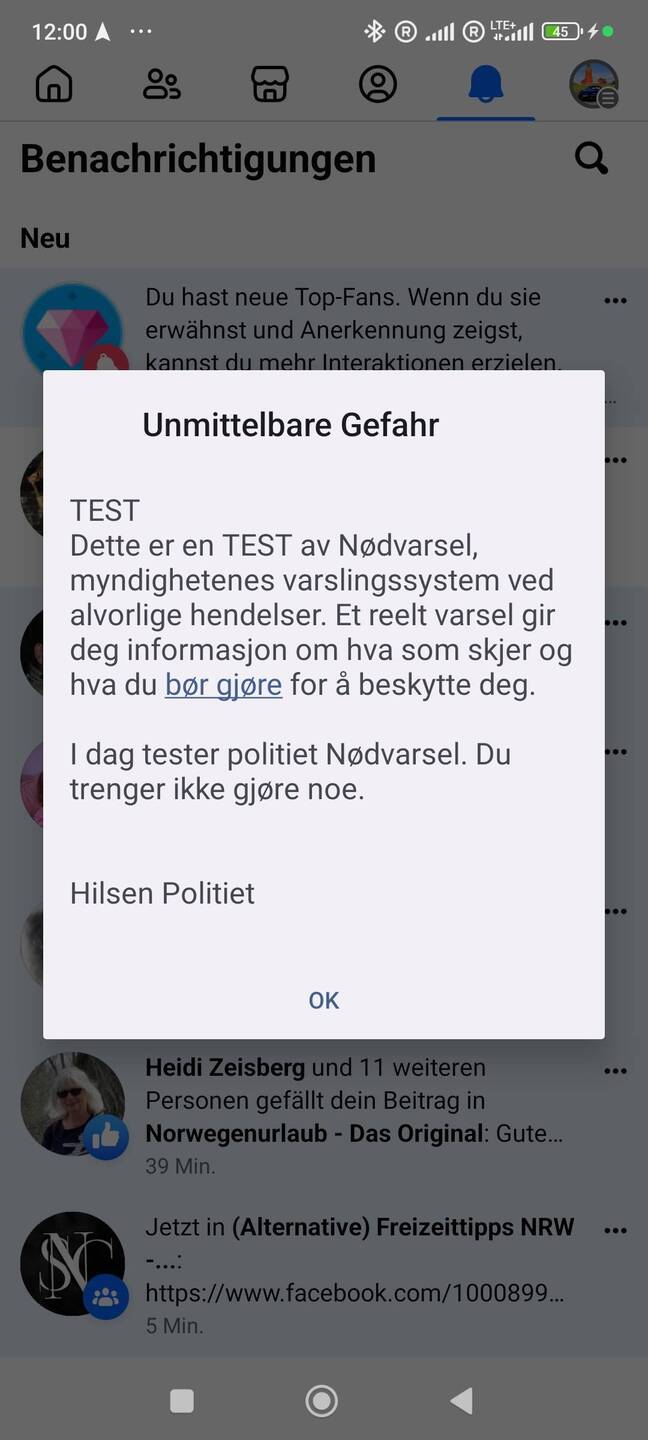This screenshot has width=648, height=1440.
Task: Open the "bør gjøre" link
Action: [223, 686]
